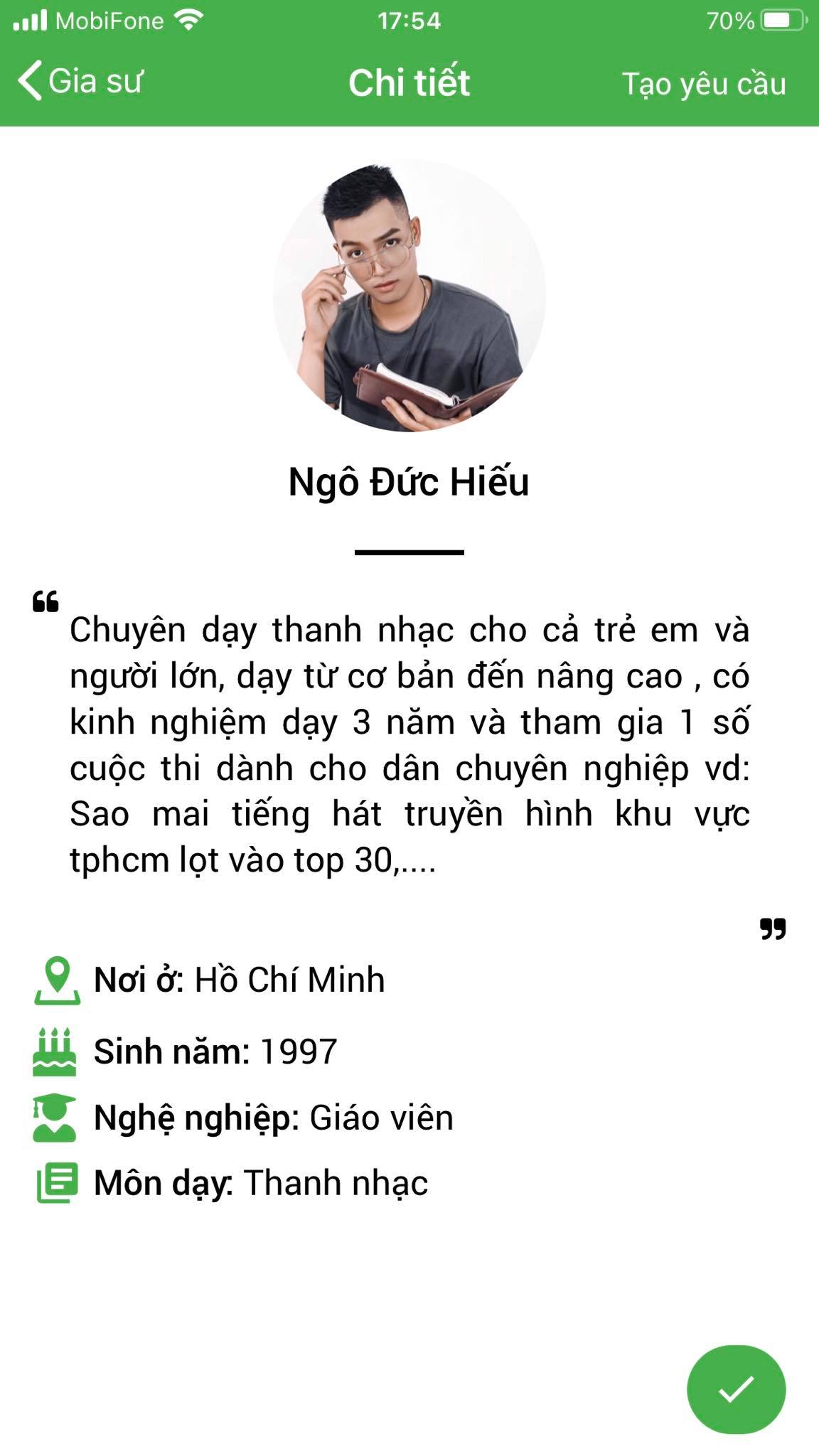819x1456 pixels.
Task: View Ngô Đức Hiếu's profile photo
Action: pyautogui.click(x=409, y=296)
